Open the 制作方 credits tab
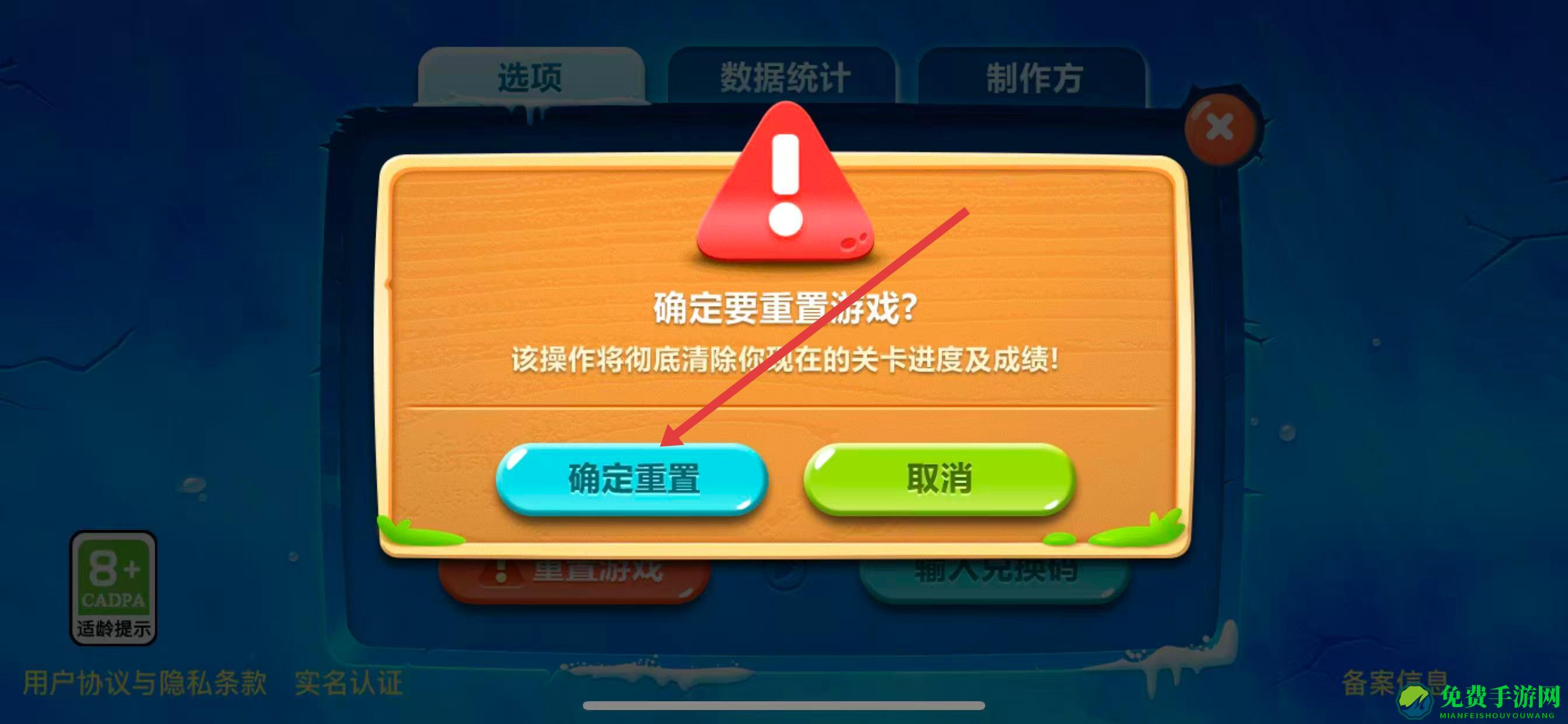1568x724 pixels. pyautogui.click(x=1033, y=78)
